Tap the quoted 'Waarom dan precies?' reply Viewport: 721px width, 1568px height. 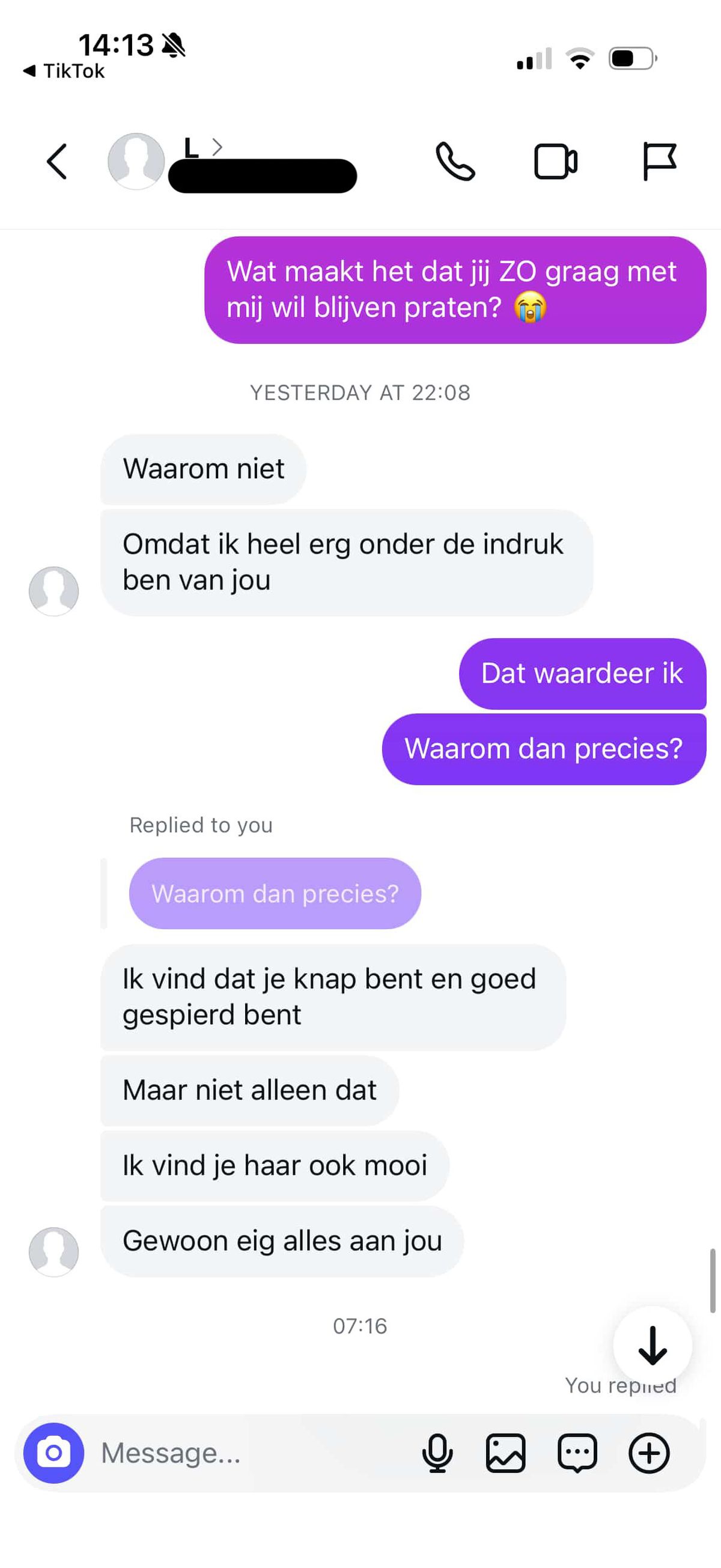tap(275, 893)
